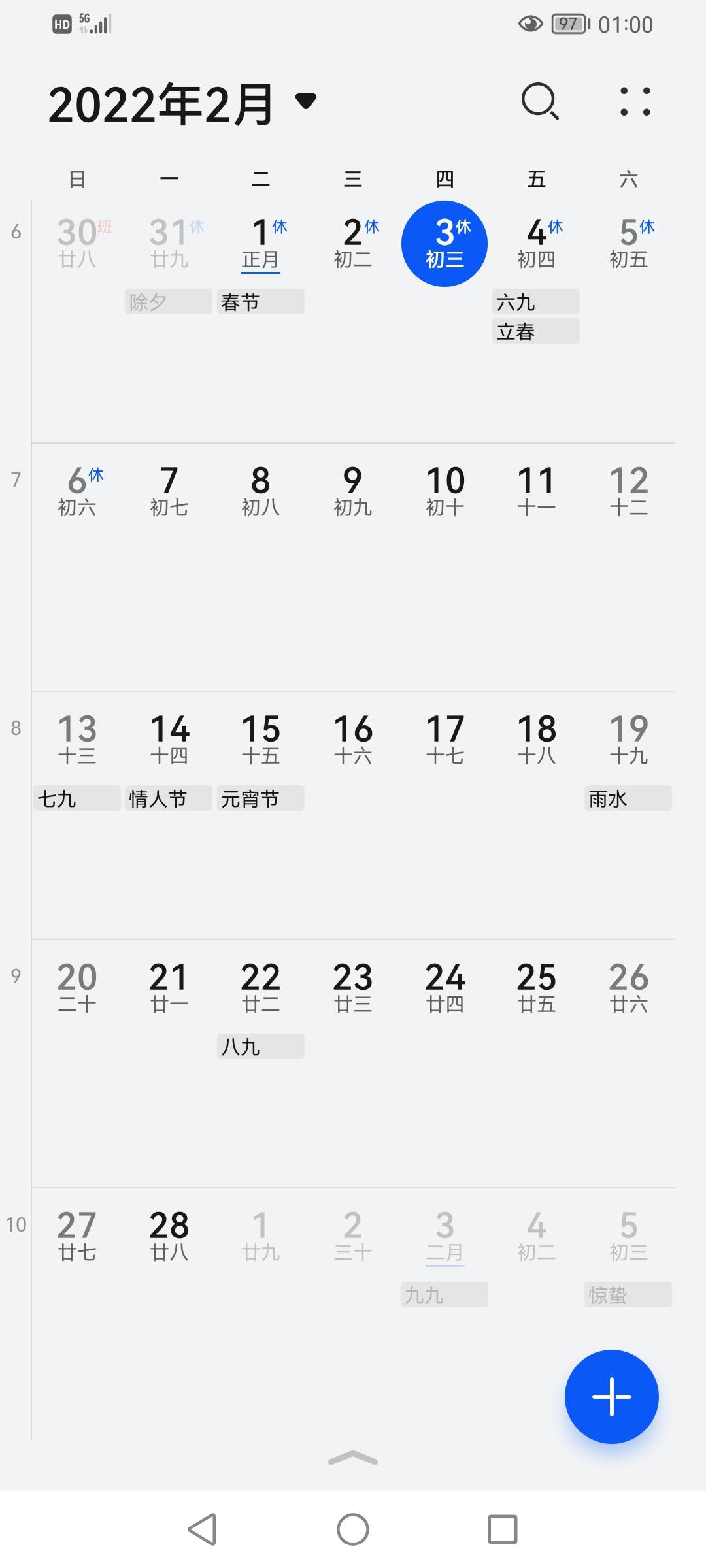The height and width of the screenshot is (1568, 706).
Task: Expand the bottom panel with up chevron
Action: tap(353, 1458)
